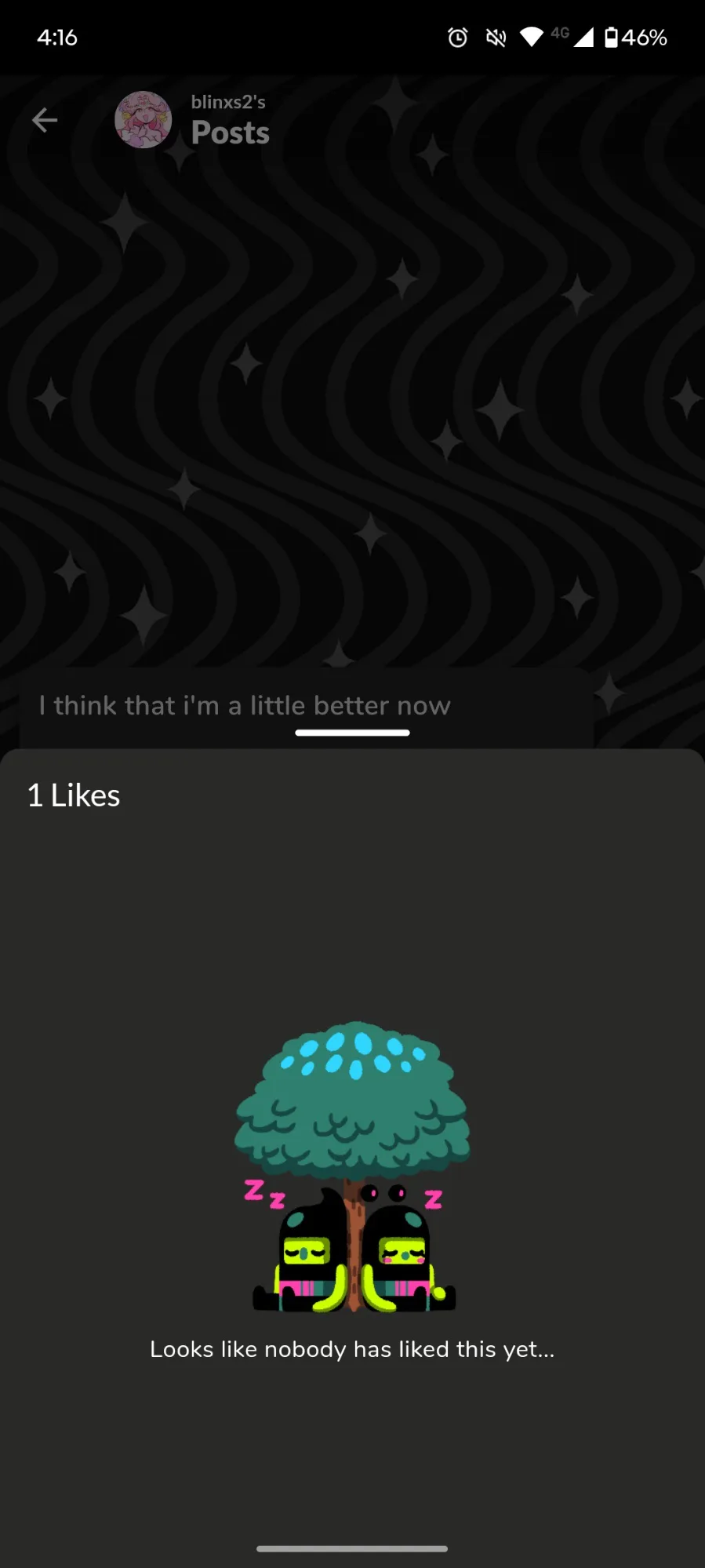Tap the bottom sheet drag handle
705x1568 pixels.
click(352, 733)
